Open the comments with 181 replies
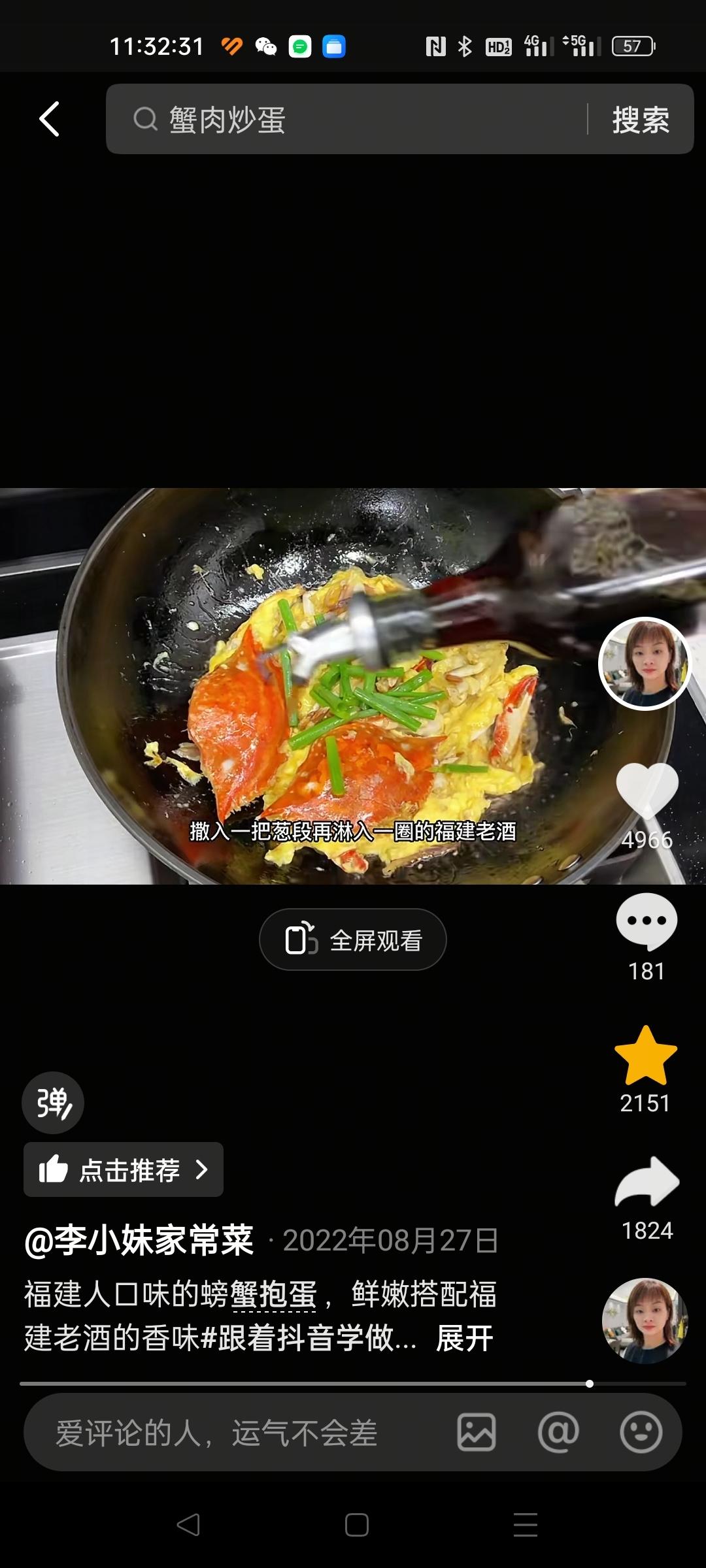This screenshot has width=706, height=1568. coord(647,921)
